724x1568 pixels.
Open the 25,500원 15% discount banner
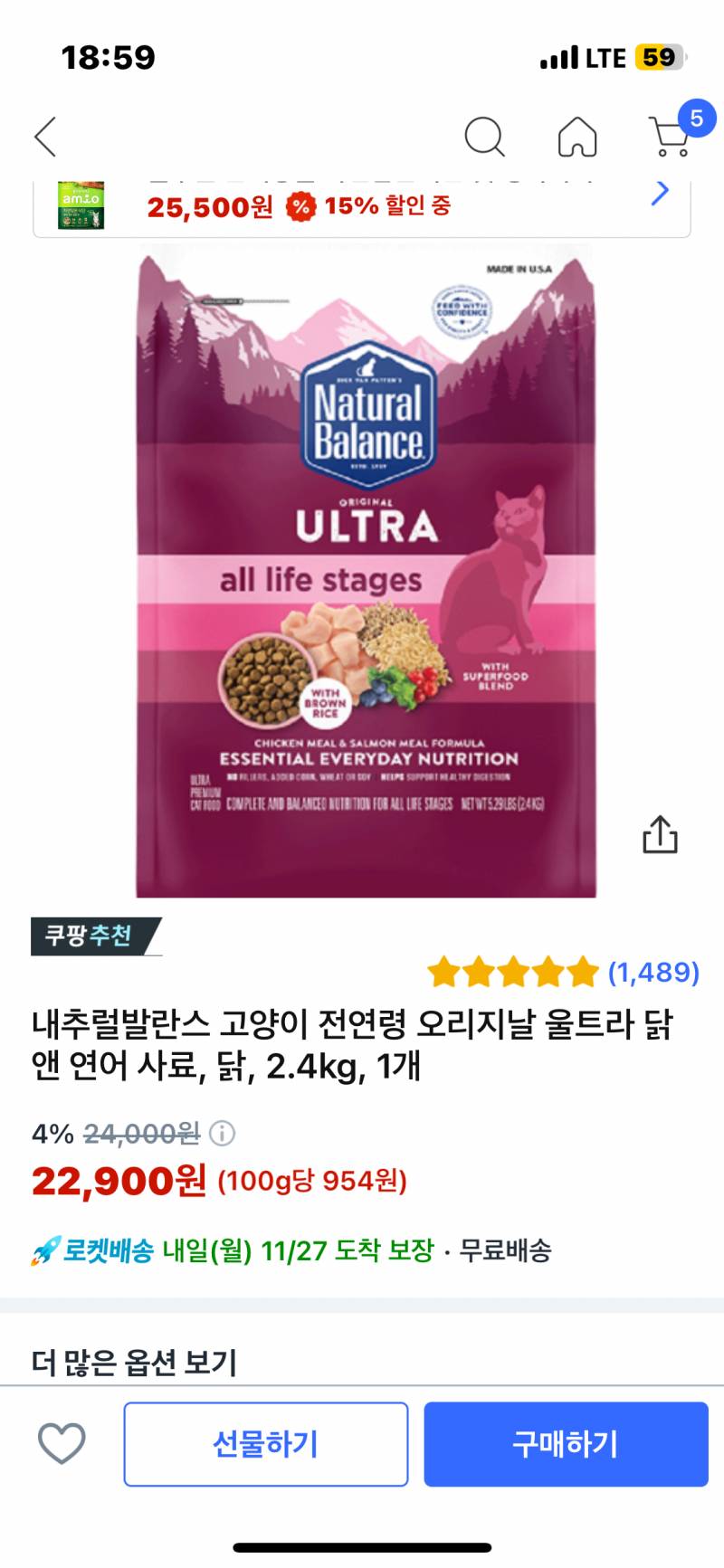click(362, 207)
